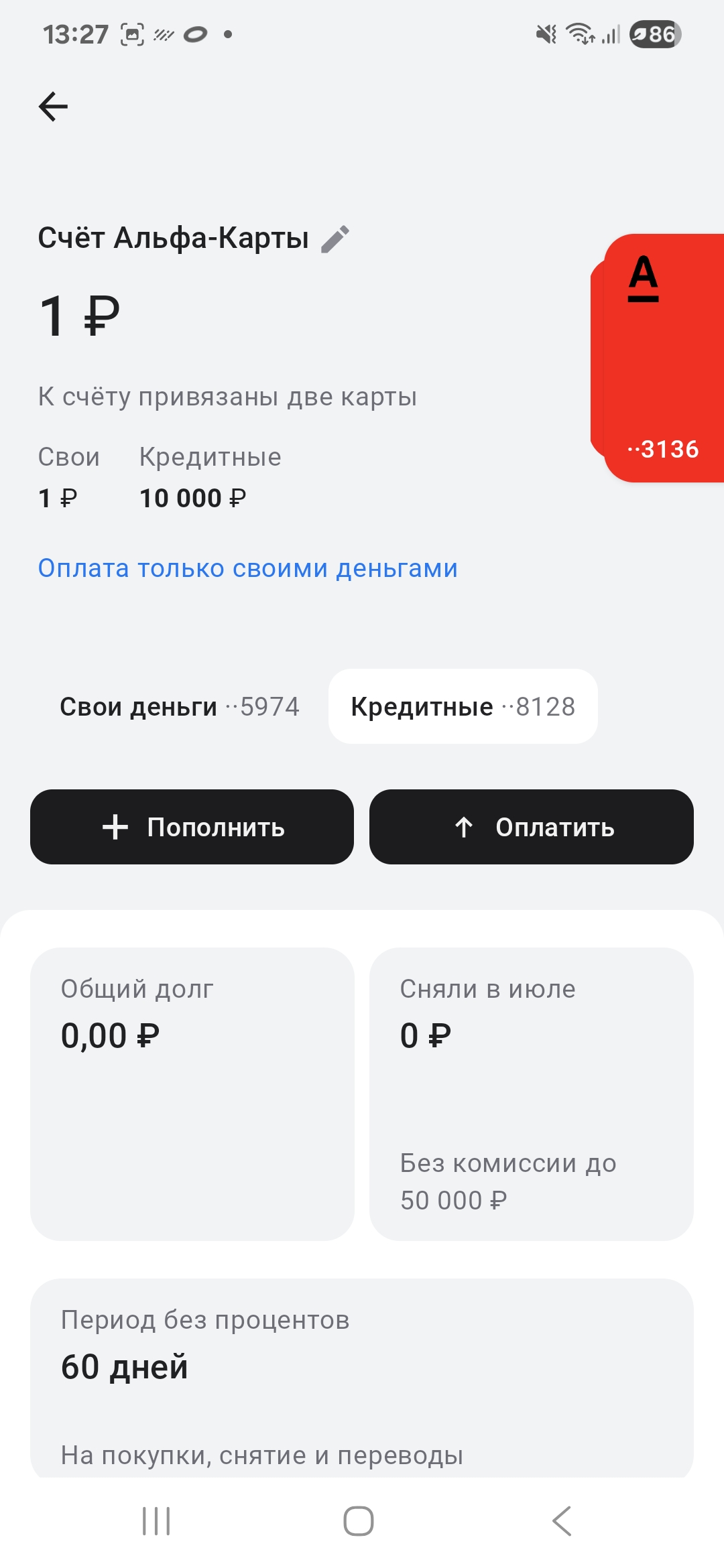The height and width of the screenshot is (1568, 724).
Task: Open recent apps from the navigation bar
Action: 156,1521
